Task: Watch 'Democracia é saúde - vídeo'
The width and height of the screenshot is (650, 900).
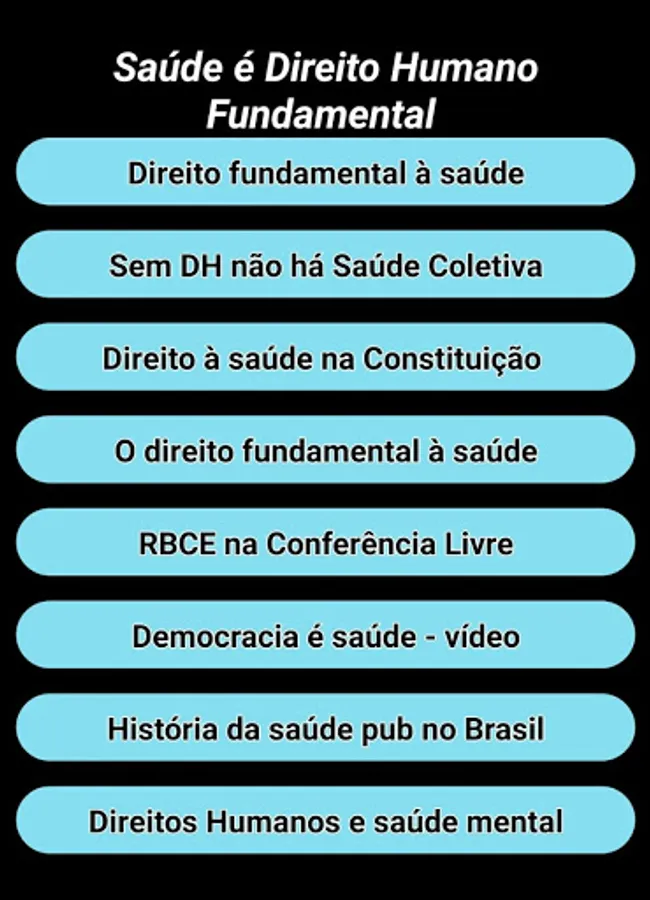Action: point(325,635)
